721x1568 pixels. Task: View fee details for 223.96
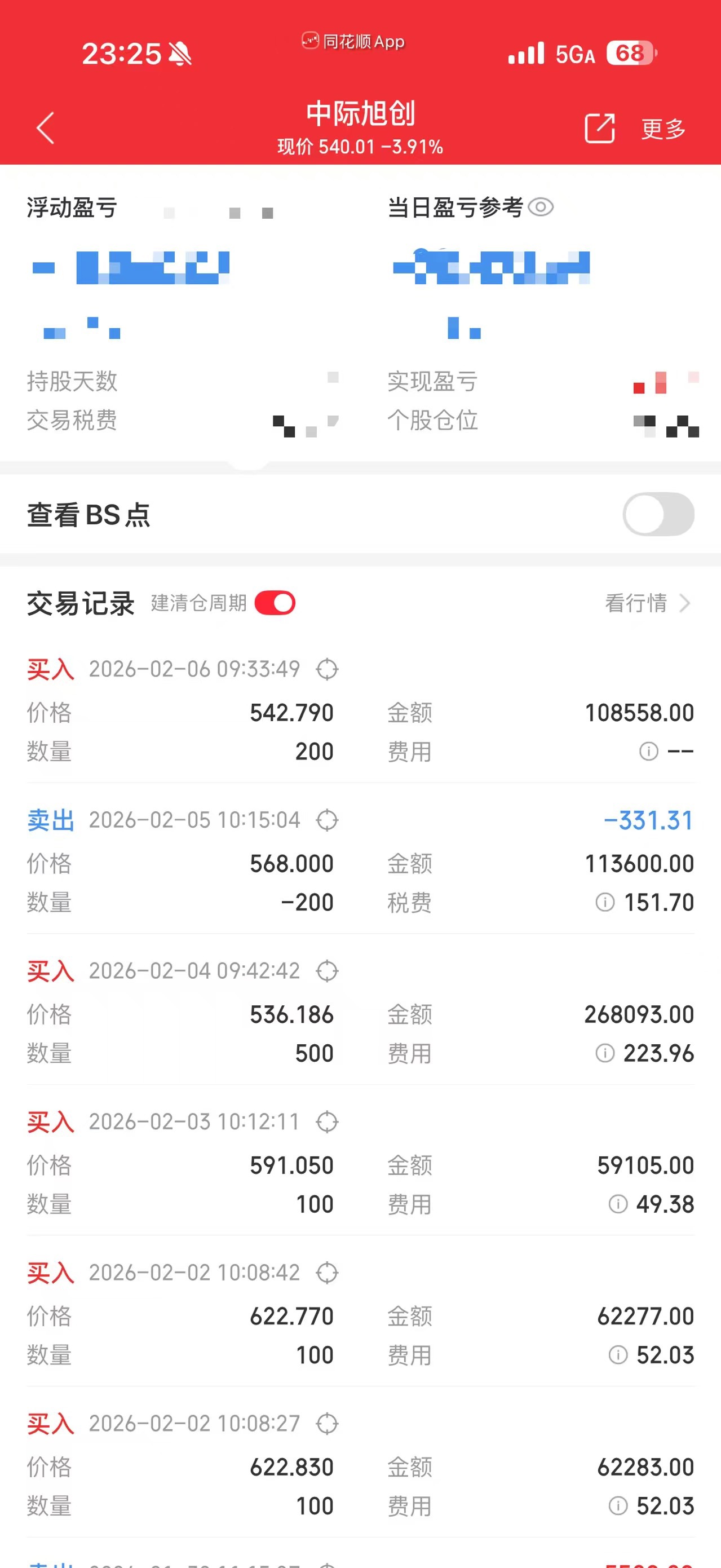click(605, 1053)
